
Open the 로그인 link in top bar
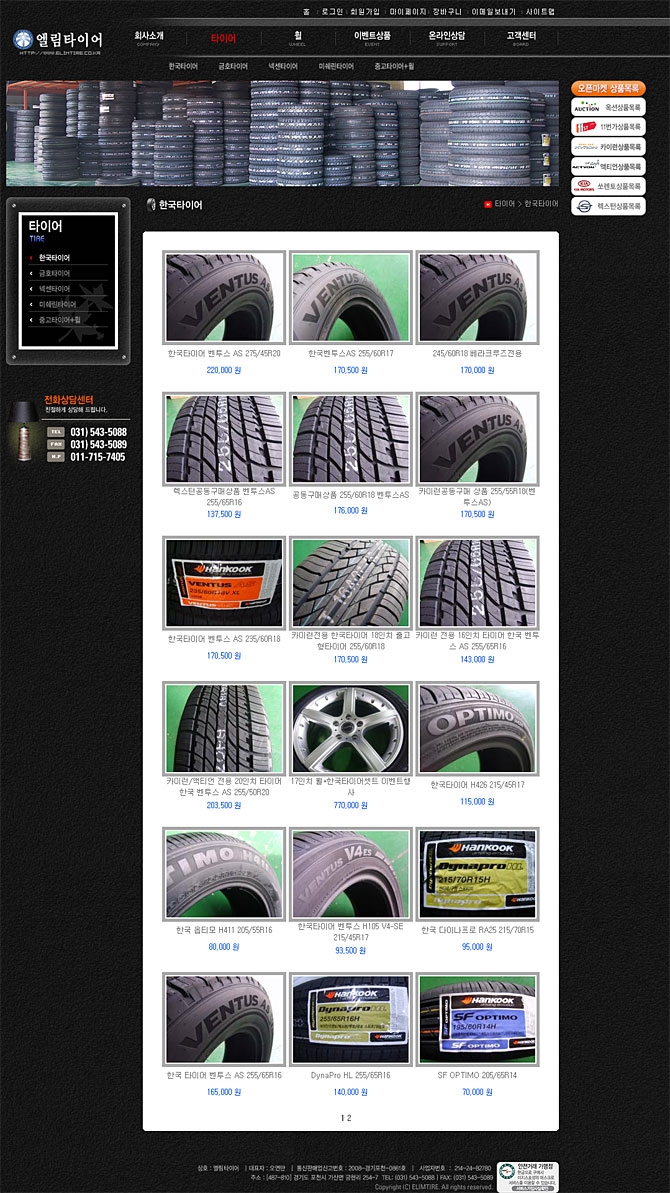pyautogui.click(x=332, y=12)
